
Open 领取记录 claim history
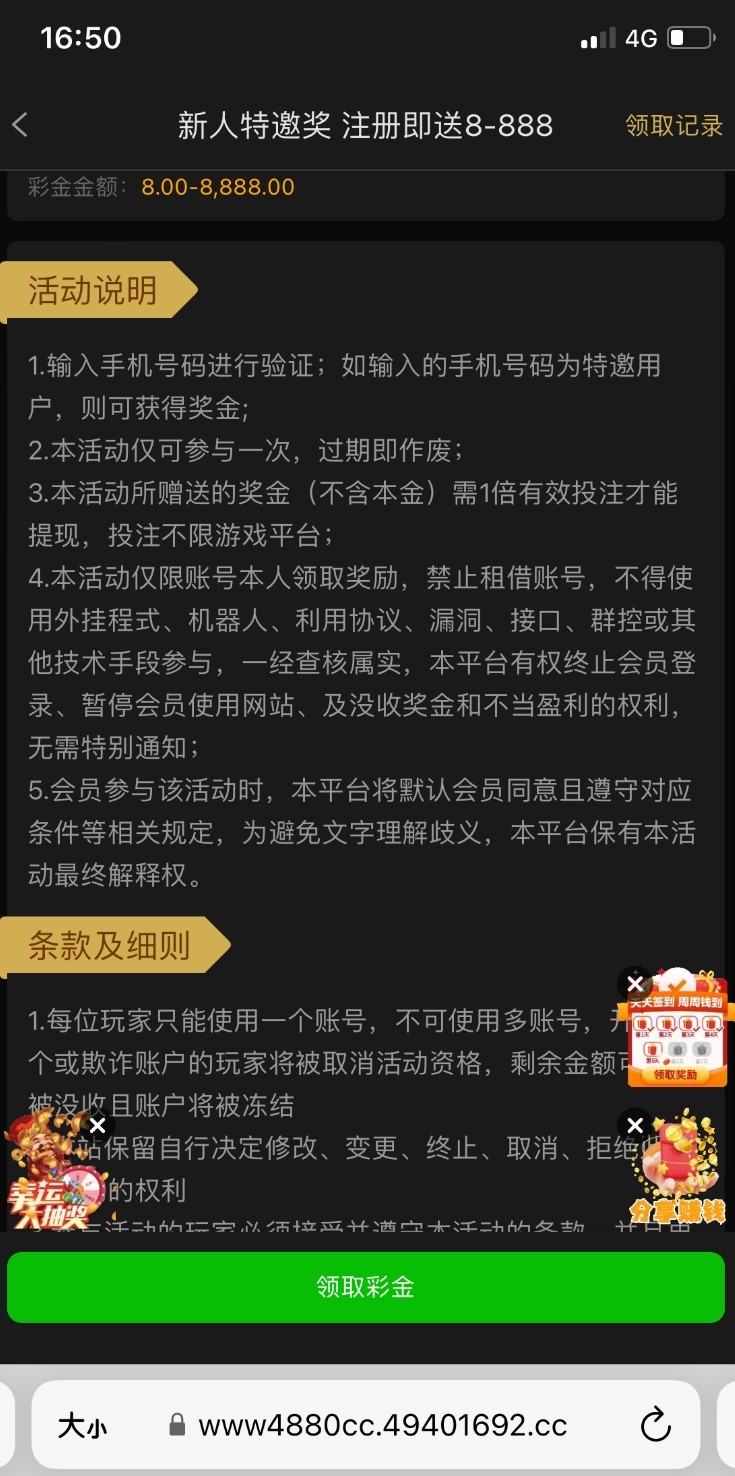tap(673, 125)
